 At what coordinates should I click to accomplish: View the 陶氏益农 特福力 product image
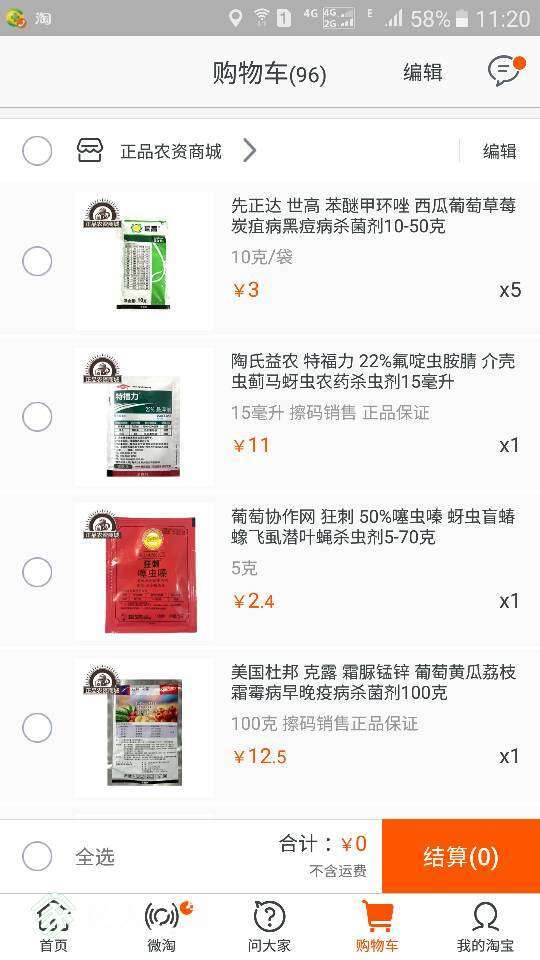click(144, 417)
